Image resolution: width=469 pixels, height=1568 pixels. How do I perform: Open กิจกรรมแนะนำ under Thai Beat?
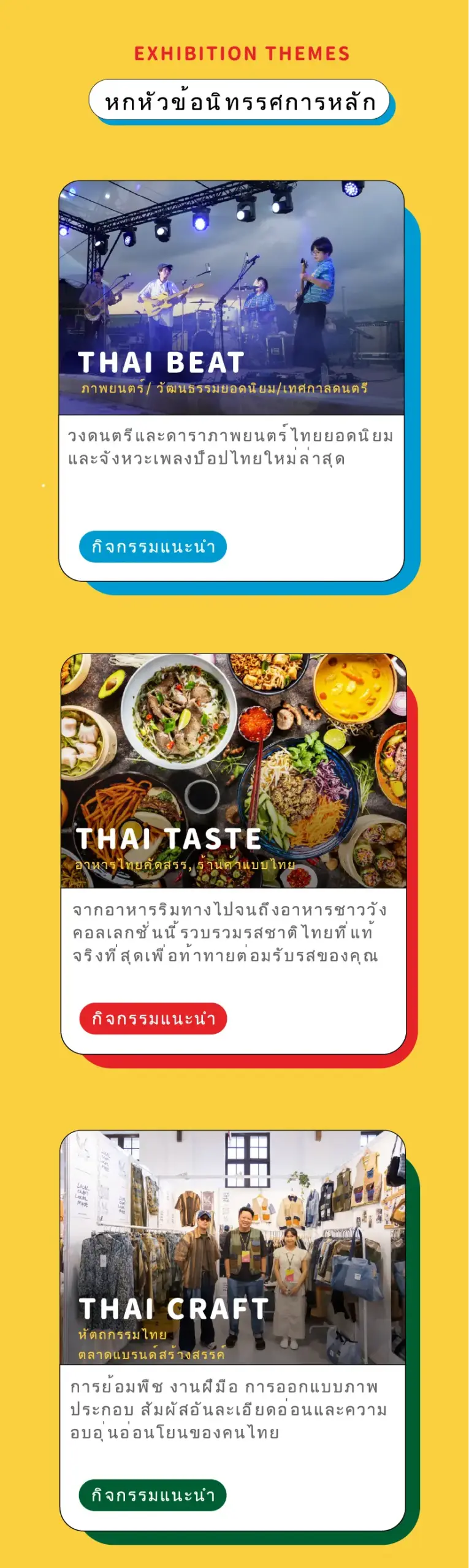click(153, 546)
